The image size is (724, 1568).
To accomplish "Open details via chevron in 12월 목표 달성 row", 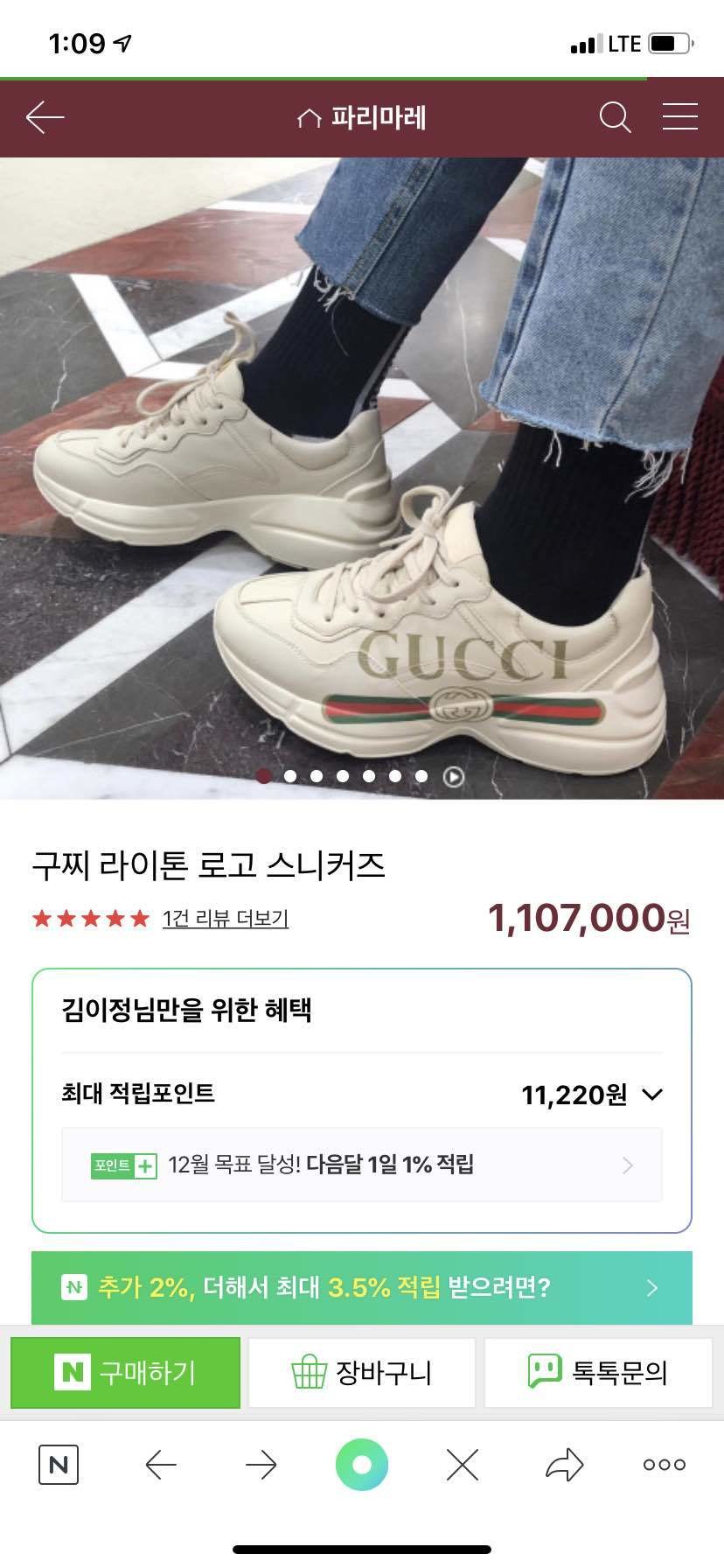I will 627,1165.
